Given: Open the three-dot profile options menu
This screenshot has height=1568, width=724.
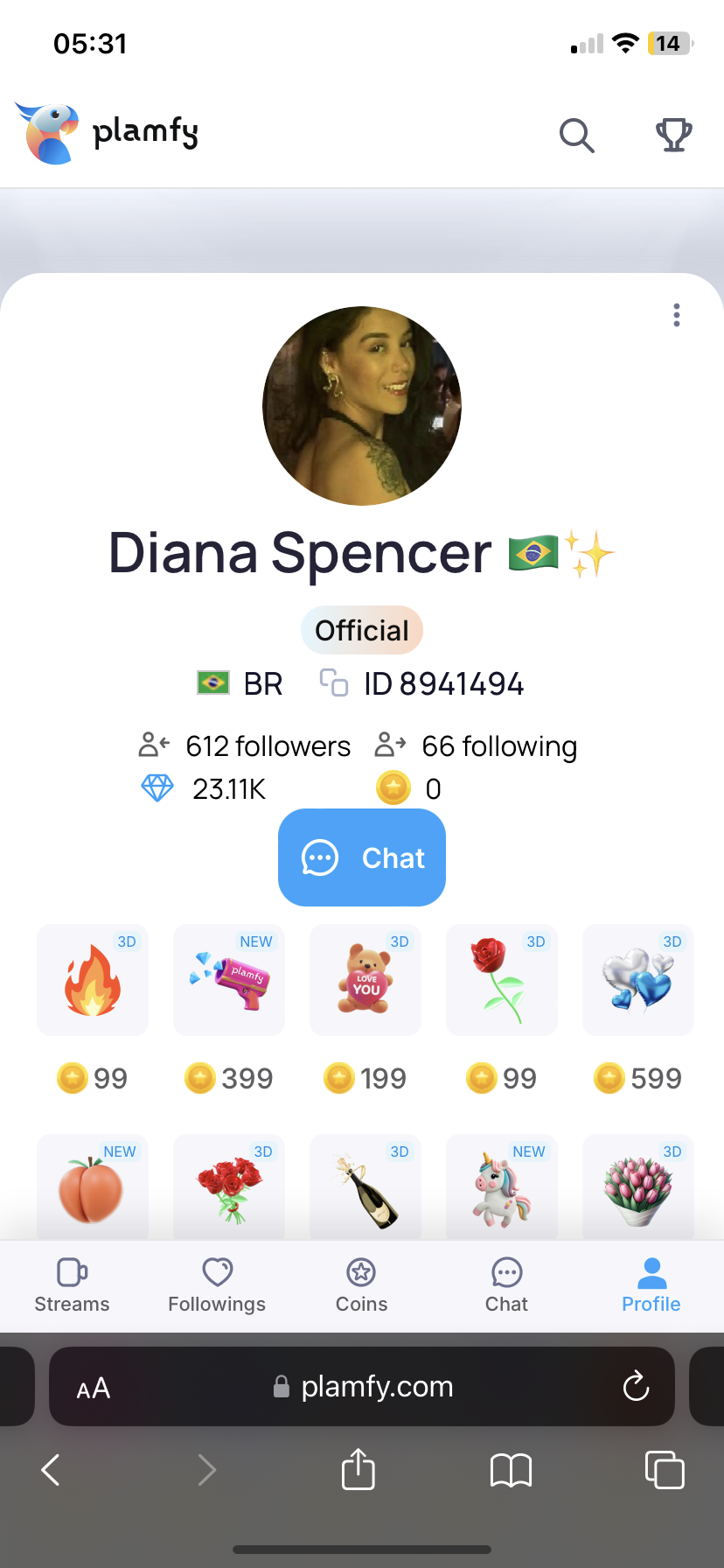Looking at the screenshot, I should tap(677, 315).
